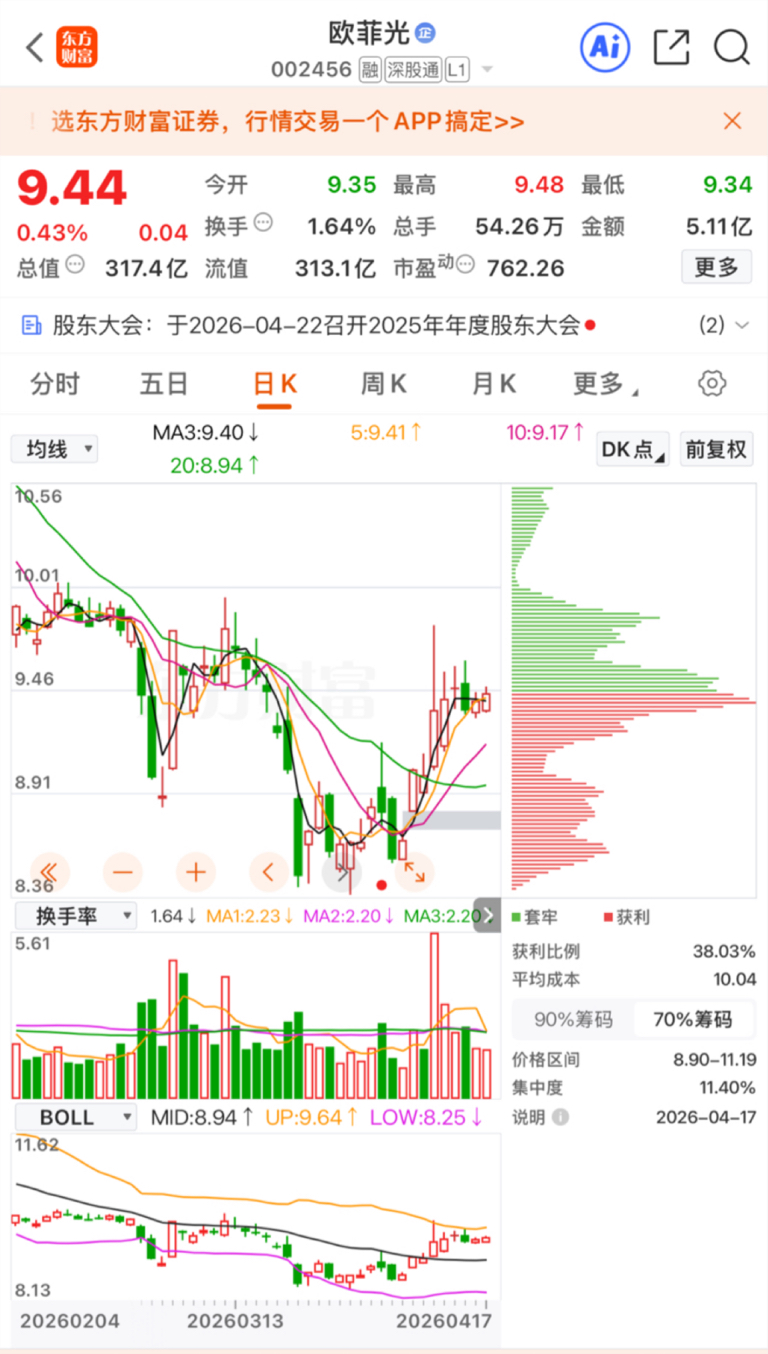Expand the 股东大会 announcement row
Image resolution: width=768 pixels, height=1354 pixels.
pos(384,325)
